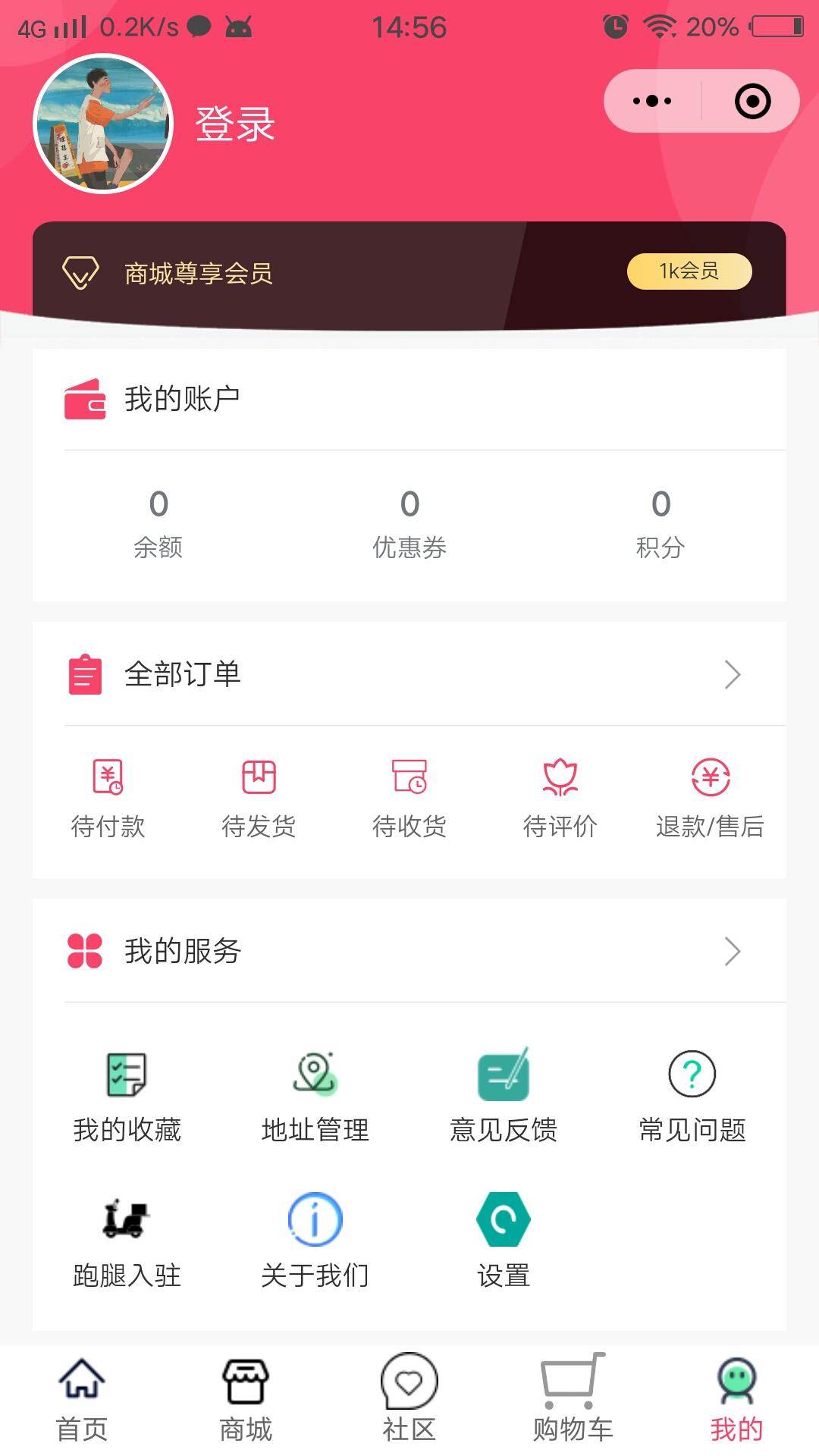Viewport: 819px width, 1456px height.
Task: View 待付款 orders
Action: [x=108, y=799]
